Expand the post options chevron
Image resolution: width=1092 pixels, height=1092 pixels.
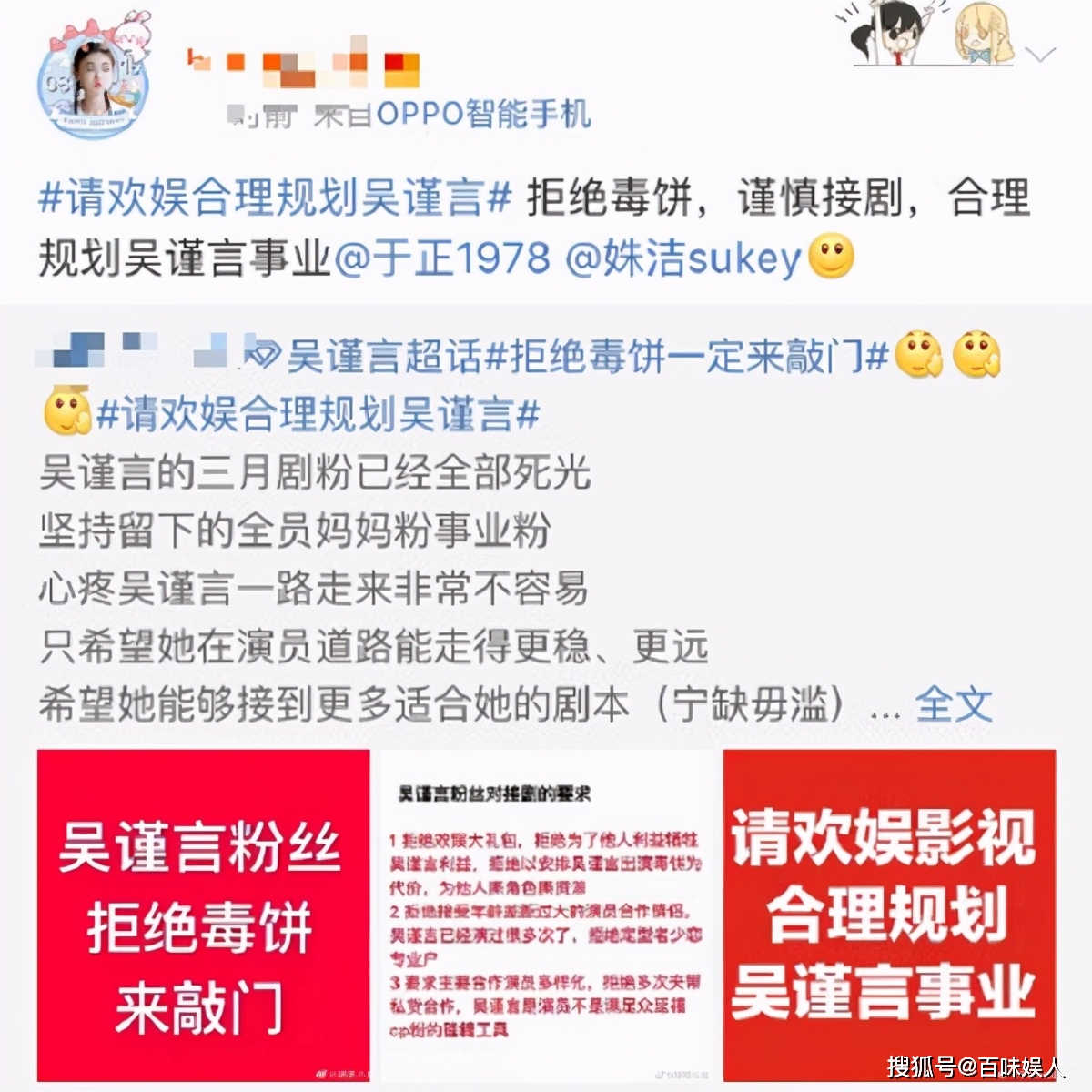1040,55
